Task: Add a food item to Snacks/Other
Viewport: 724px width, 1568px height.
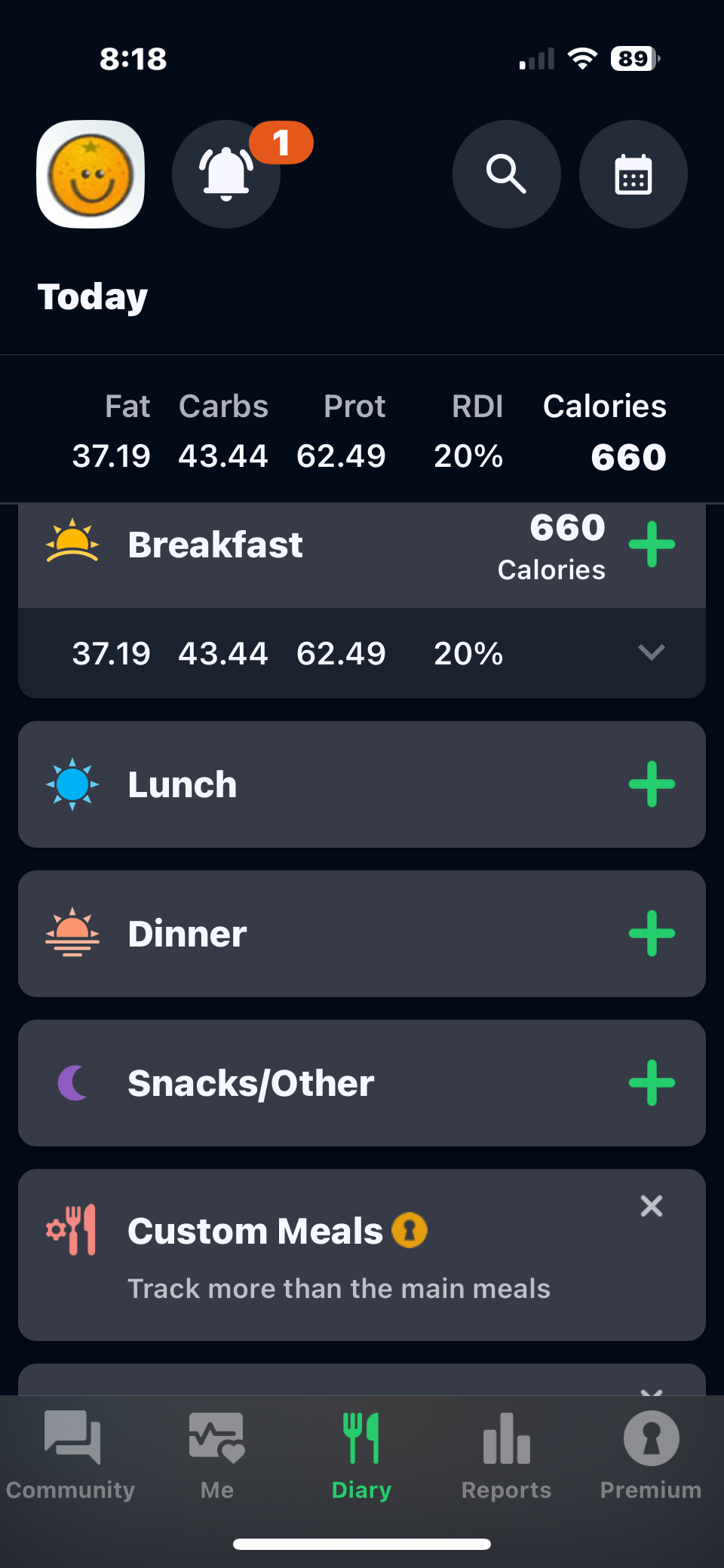Action: (652, 1083)
